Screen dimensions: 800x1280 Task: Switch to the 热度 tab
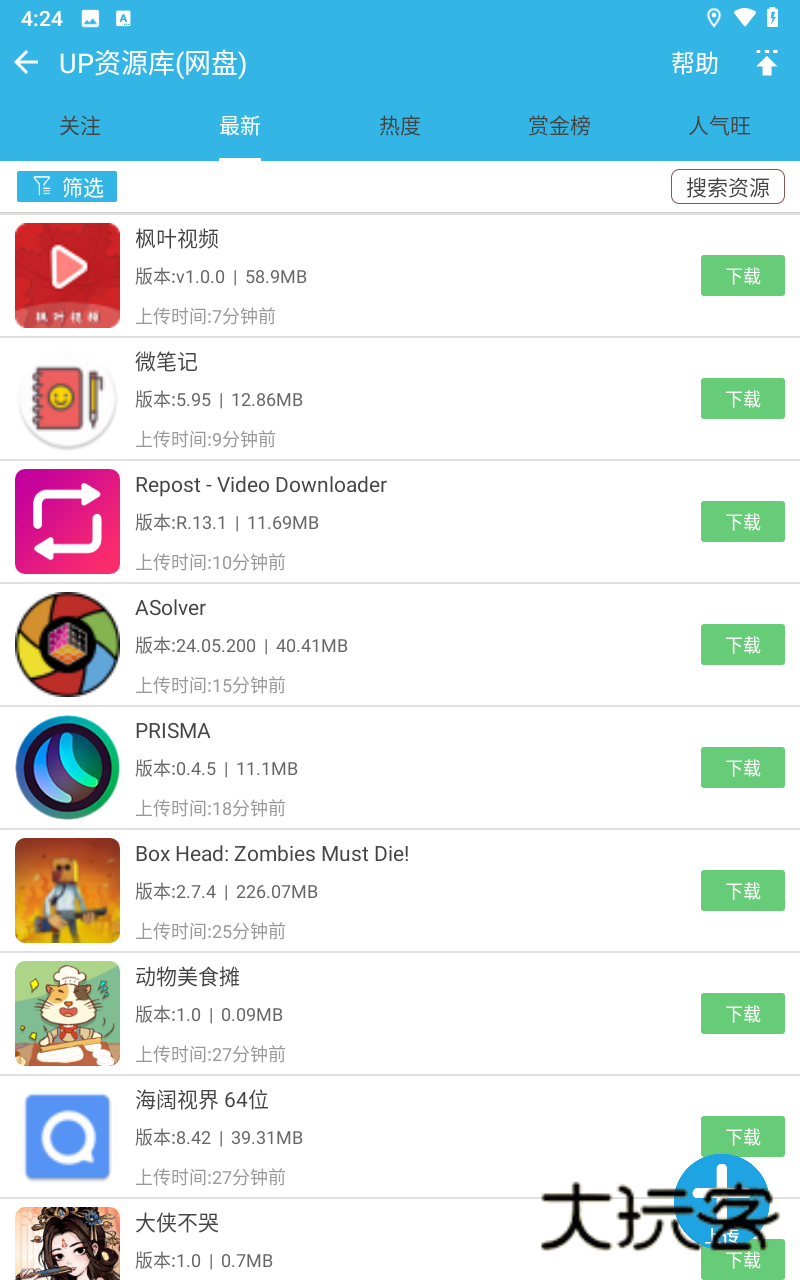point(400,126)
